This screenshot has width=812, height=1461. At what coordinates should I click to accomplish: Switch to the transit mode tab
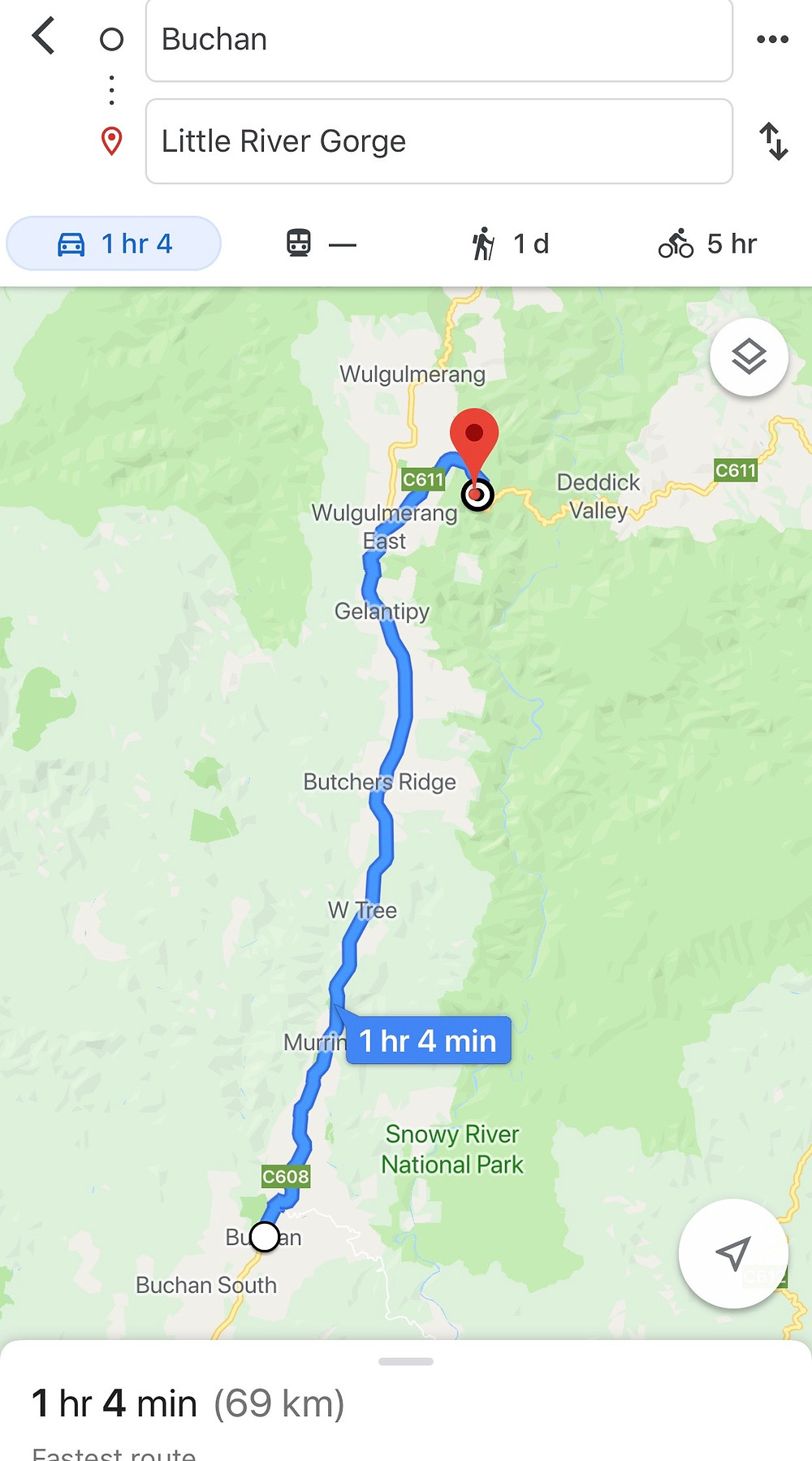(x=321, y=244)
